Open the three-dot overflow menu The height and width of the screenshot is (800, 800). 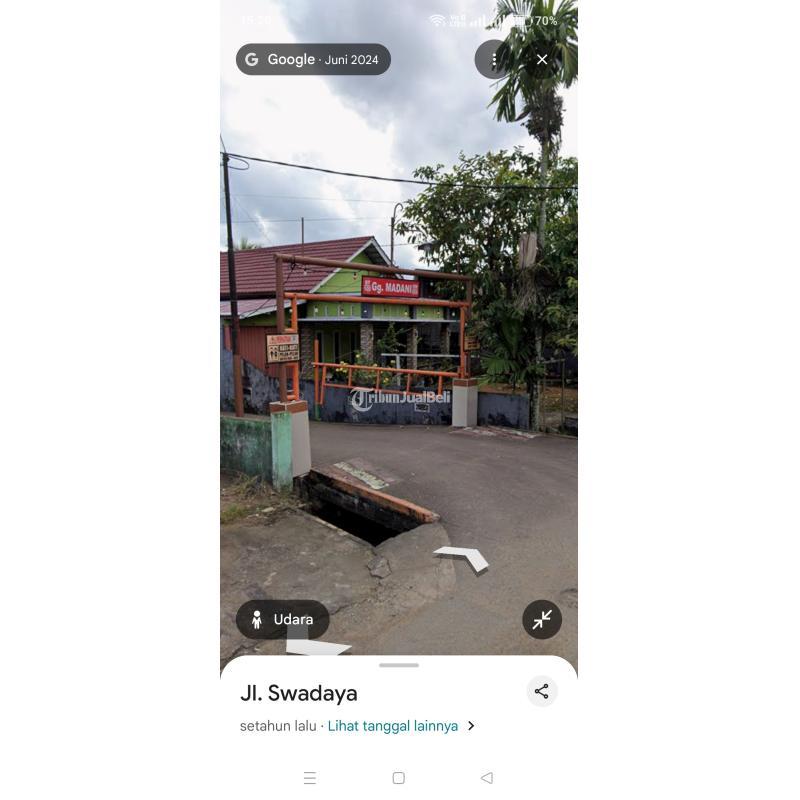[x=493, y=60]
